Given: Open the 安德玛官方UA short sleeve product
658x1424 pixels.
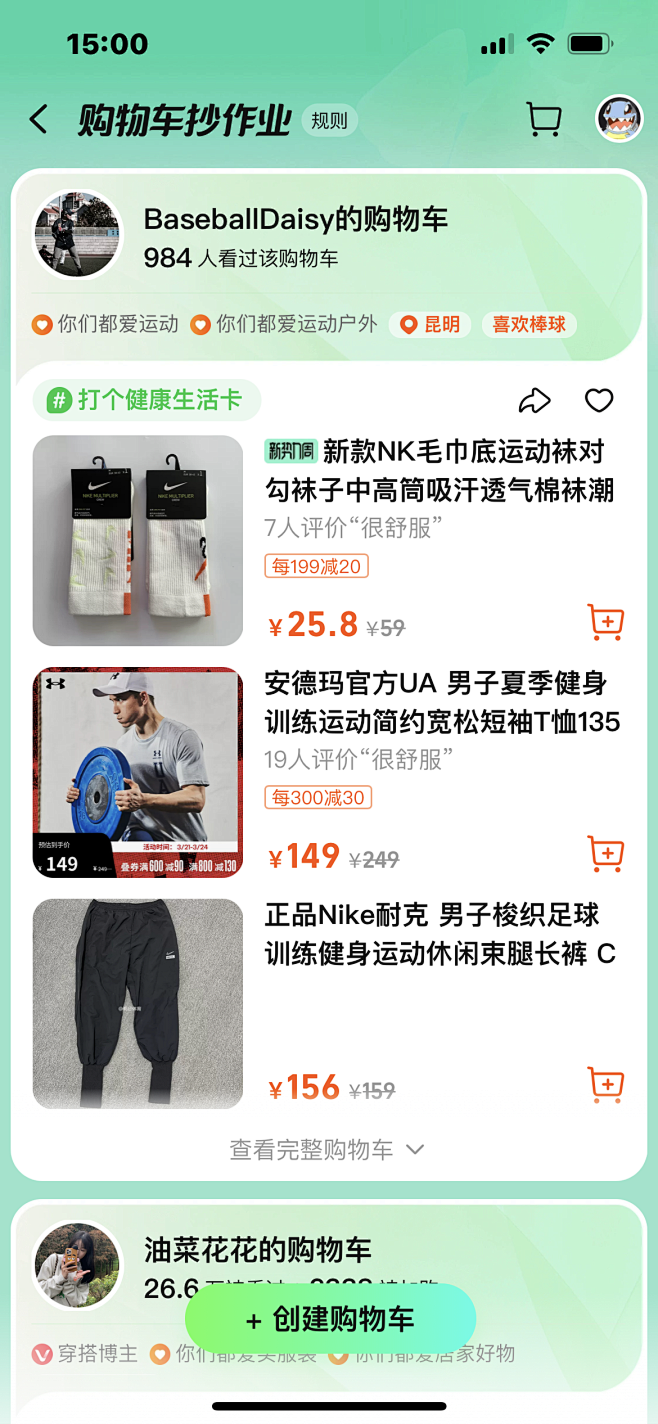Looking at the screenshot, I should tap(442, 702).
